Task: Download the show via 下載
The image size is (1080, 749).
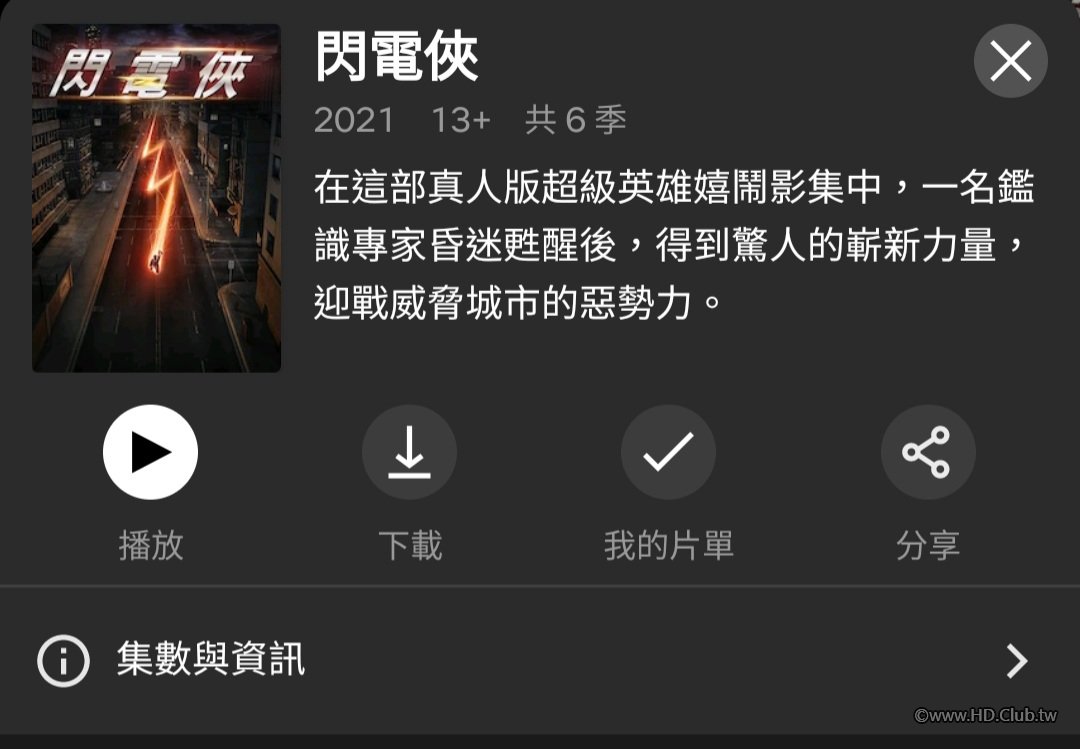Action: pyautogui.click(x=409, y=452)
